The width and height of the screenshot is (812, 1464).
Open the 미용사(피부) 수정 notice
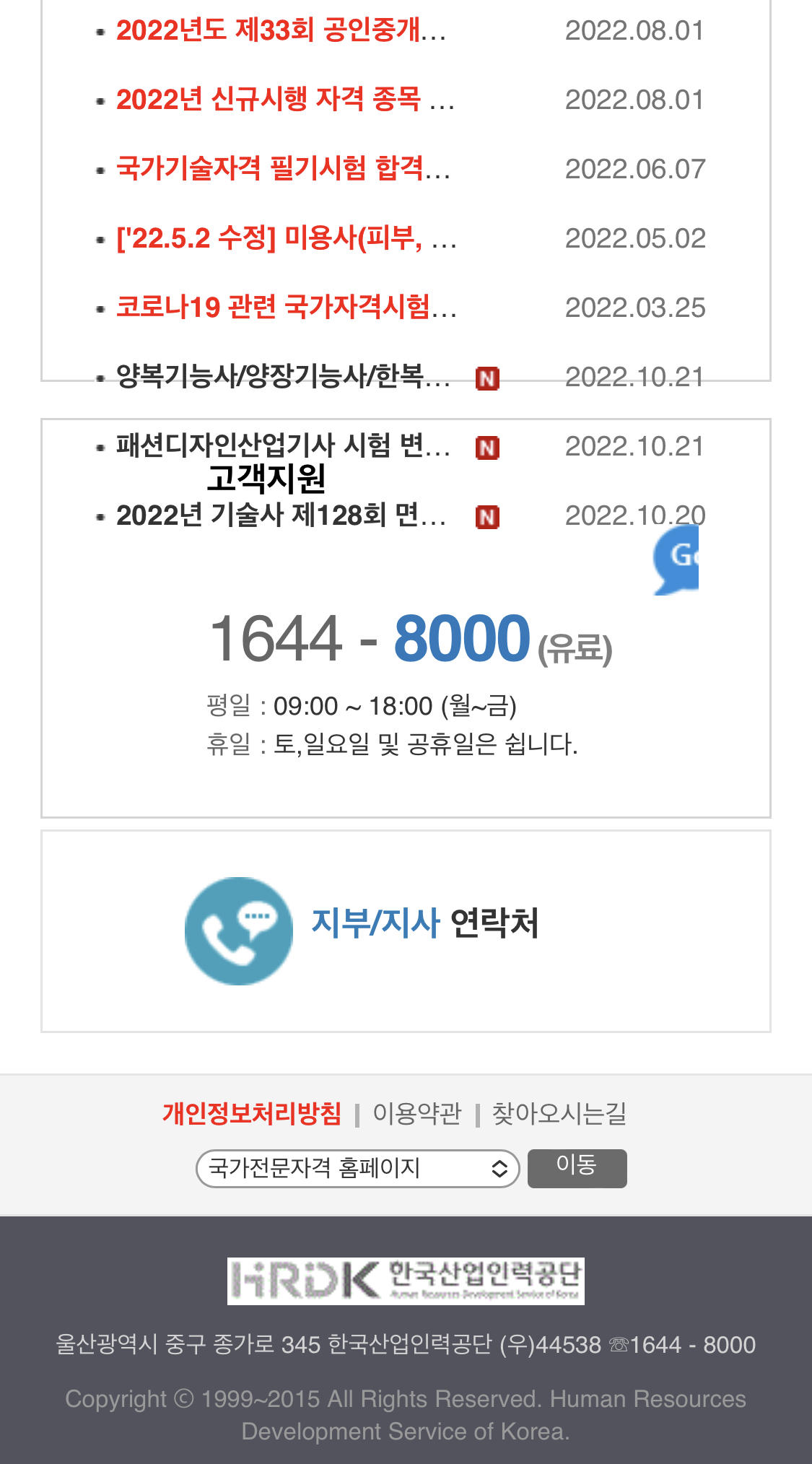285,238
